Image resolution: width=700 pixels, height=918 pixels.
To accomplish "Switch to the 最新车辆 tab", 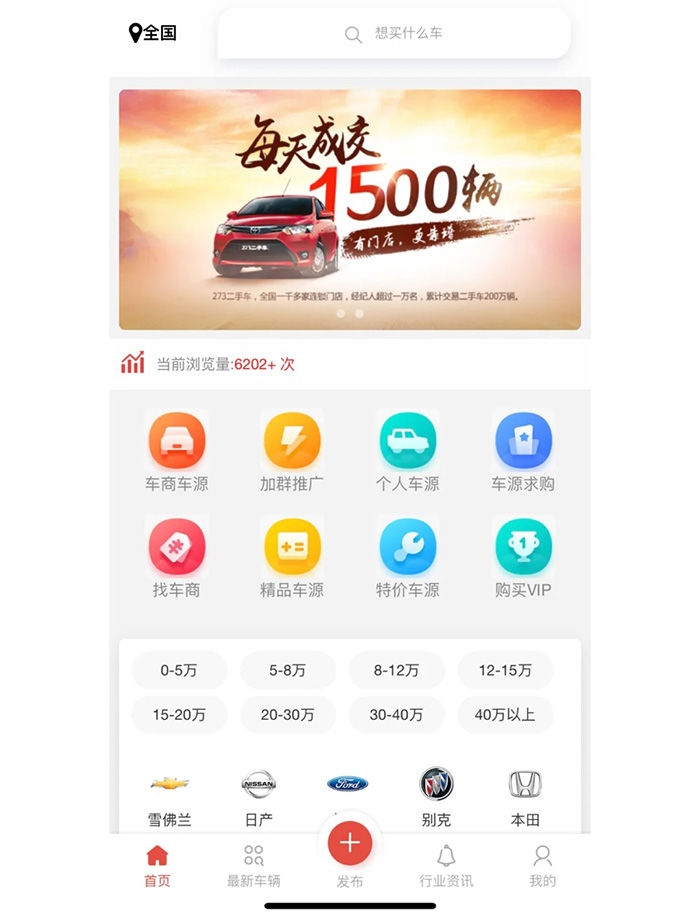I will [254, 866].
